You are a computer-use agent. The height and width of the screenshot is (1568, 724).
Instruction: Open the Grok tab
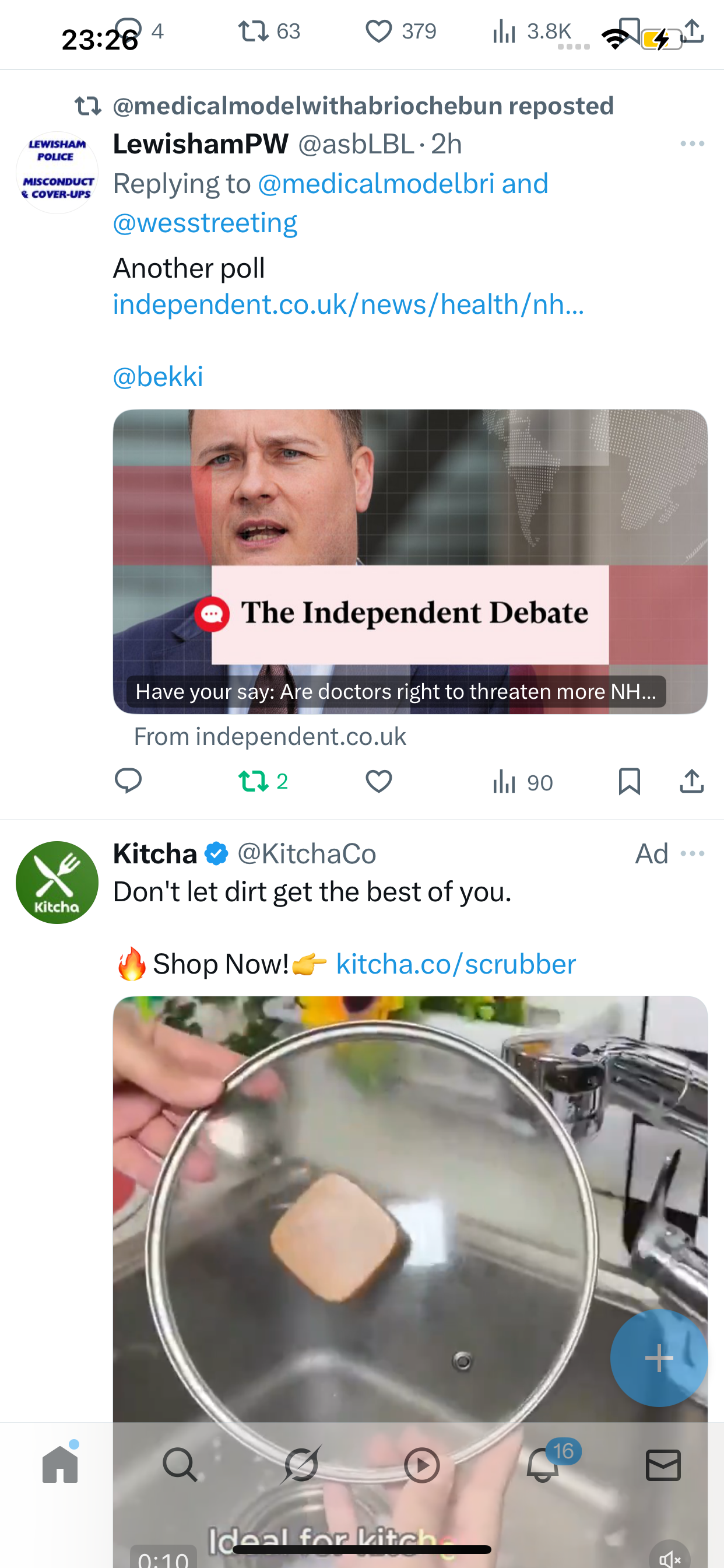point(301,1465)
